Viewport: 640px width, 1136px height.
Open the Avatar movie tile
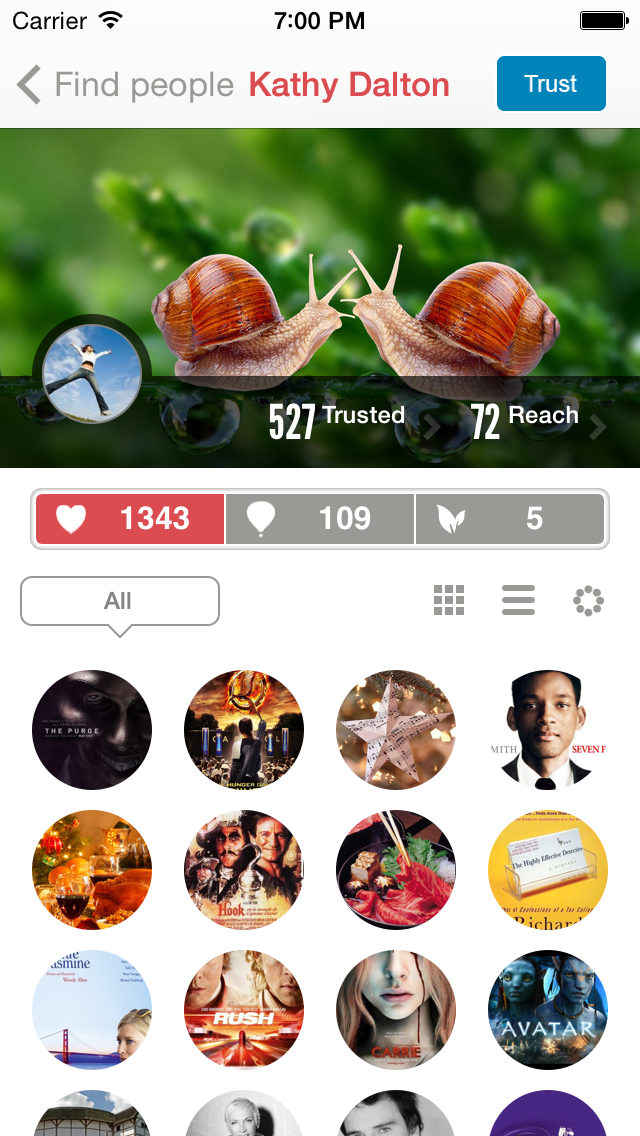click(548, 1010)
